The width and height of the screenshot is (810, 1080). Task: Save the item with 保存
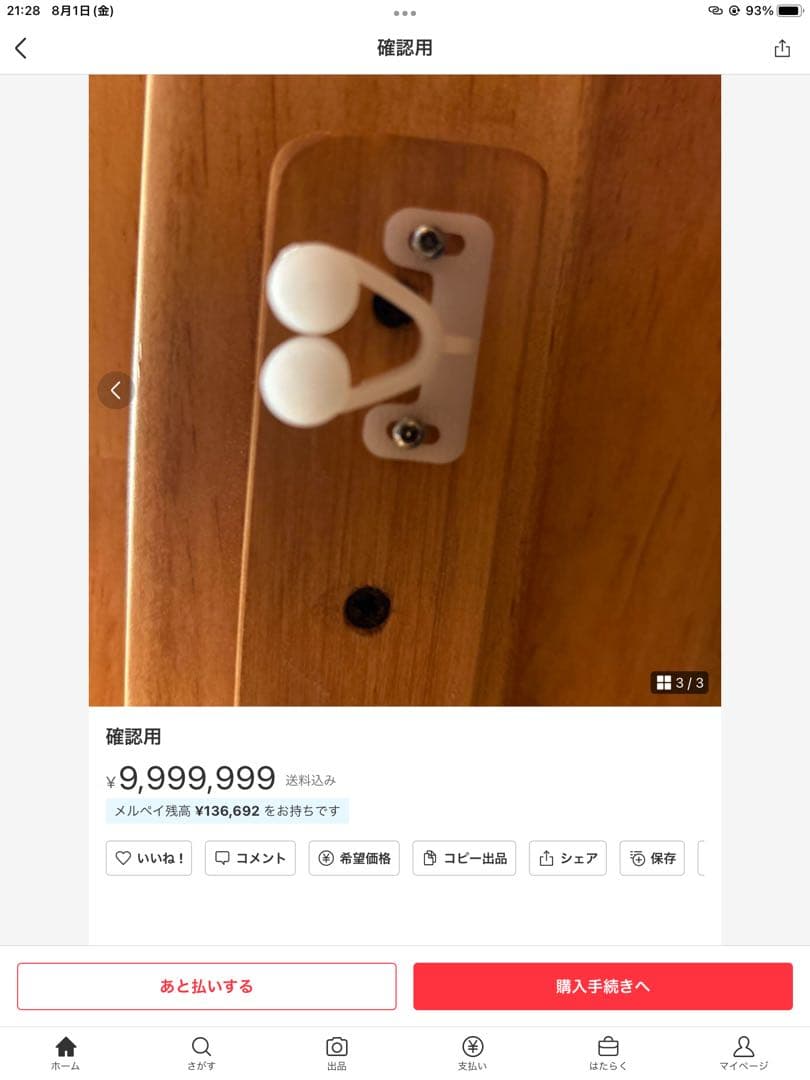coord(652,858)
